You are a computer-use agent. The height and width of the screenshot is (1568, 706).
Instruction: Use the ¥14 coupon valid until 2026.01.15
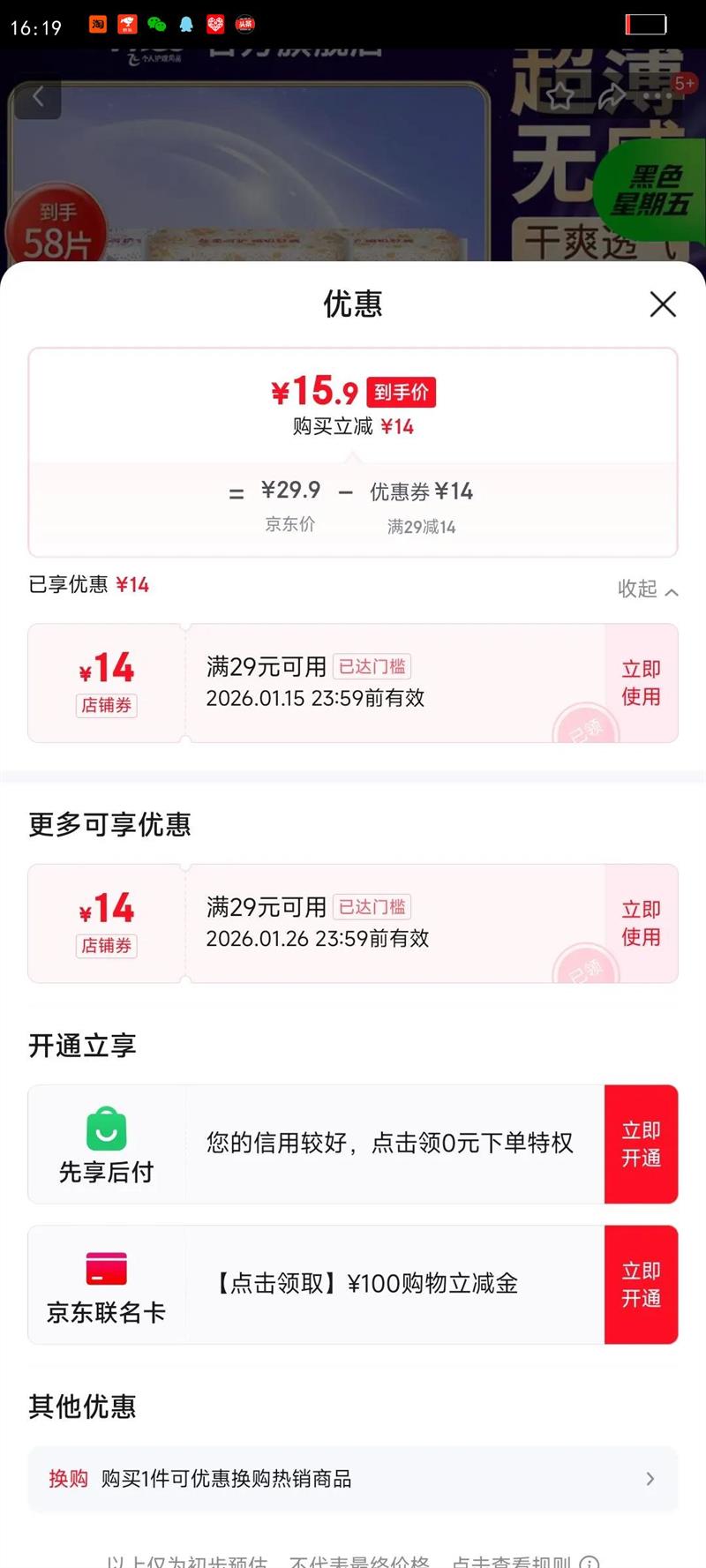pos(642,683)
